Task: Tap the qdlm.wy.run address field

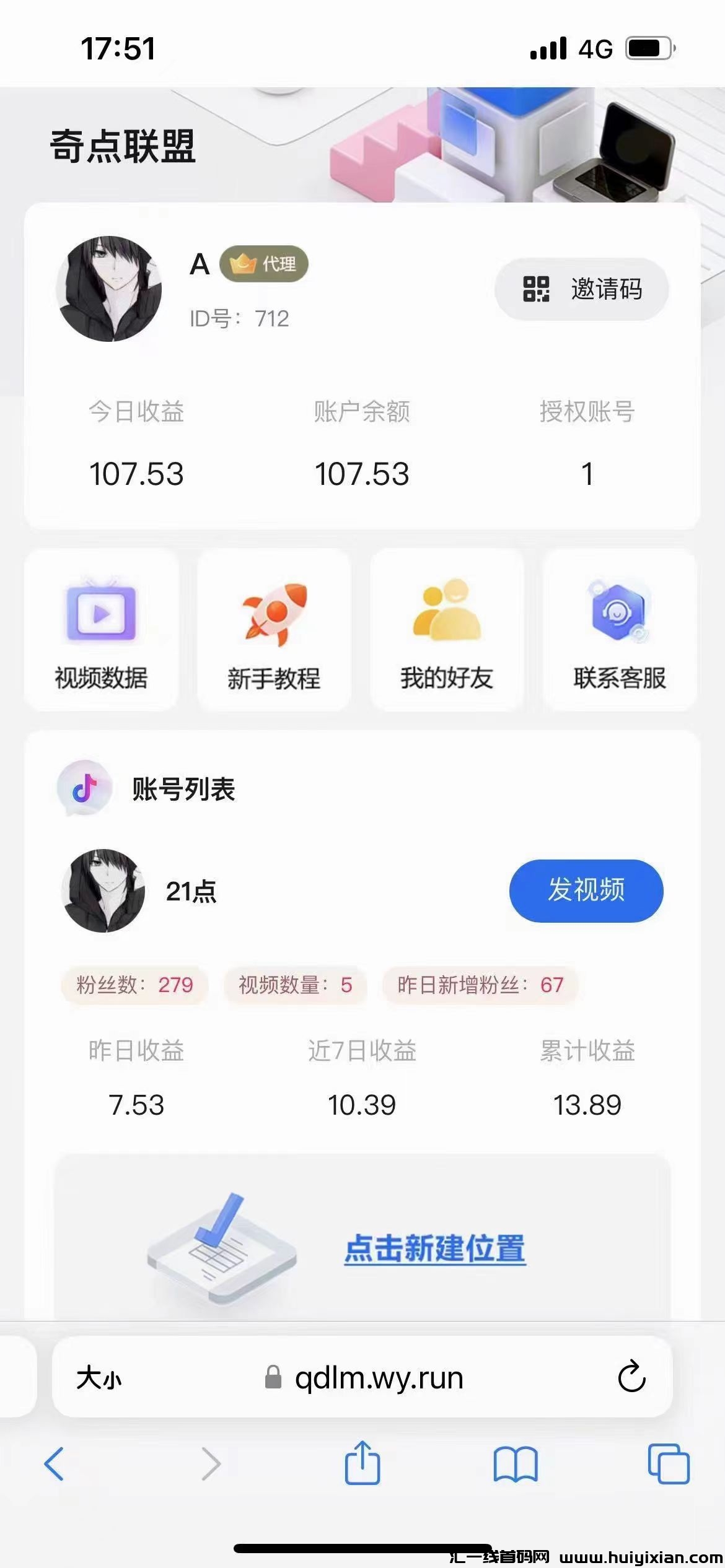Action: [378, 1377]
